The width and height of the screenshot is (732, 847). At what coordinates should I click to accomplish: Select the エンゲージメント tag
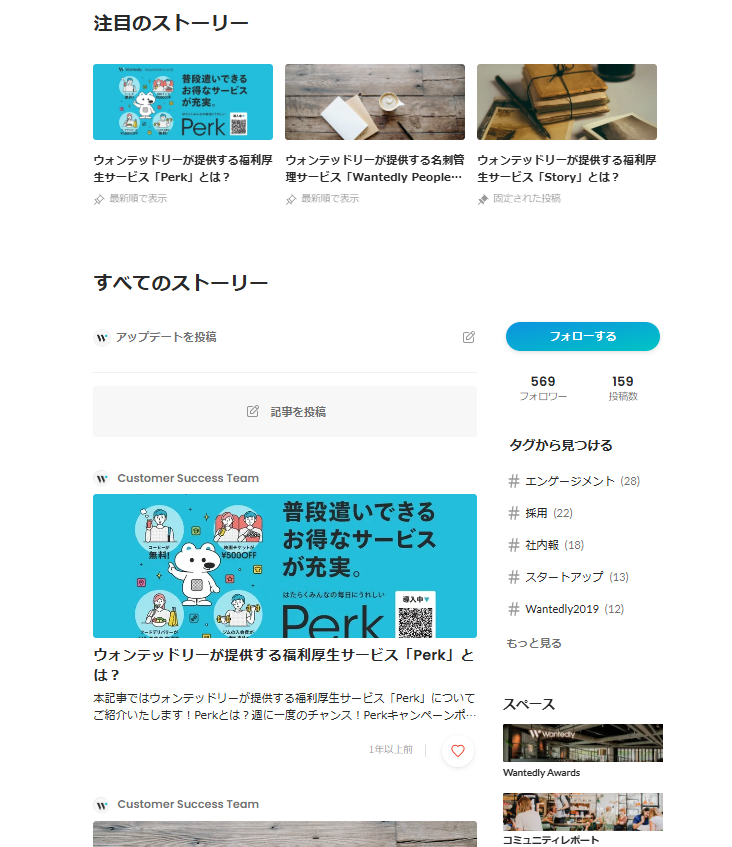pos(569,481)
